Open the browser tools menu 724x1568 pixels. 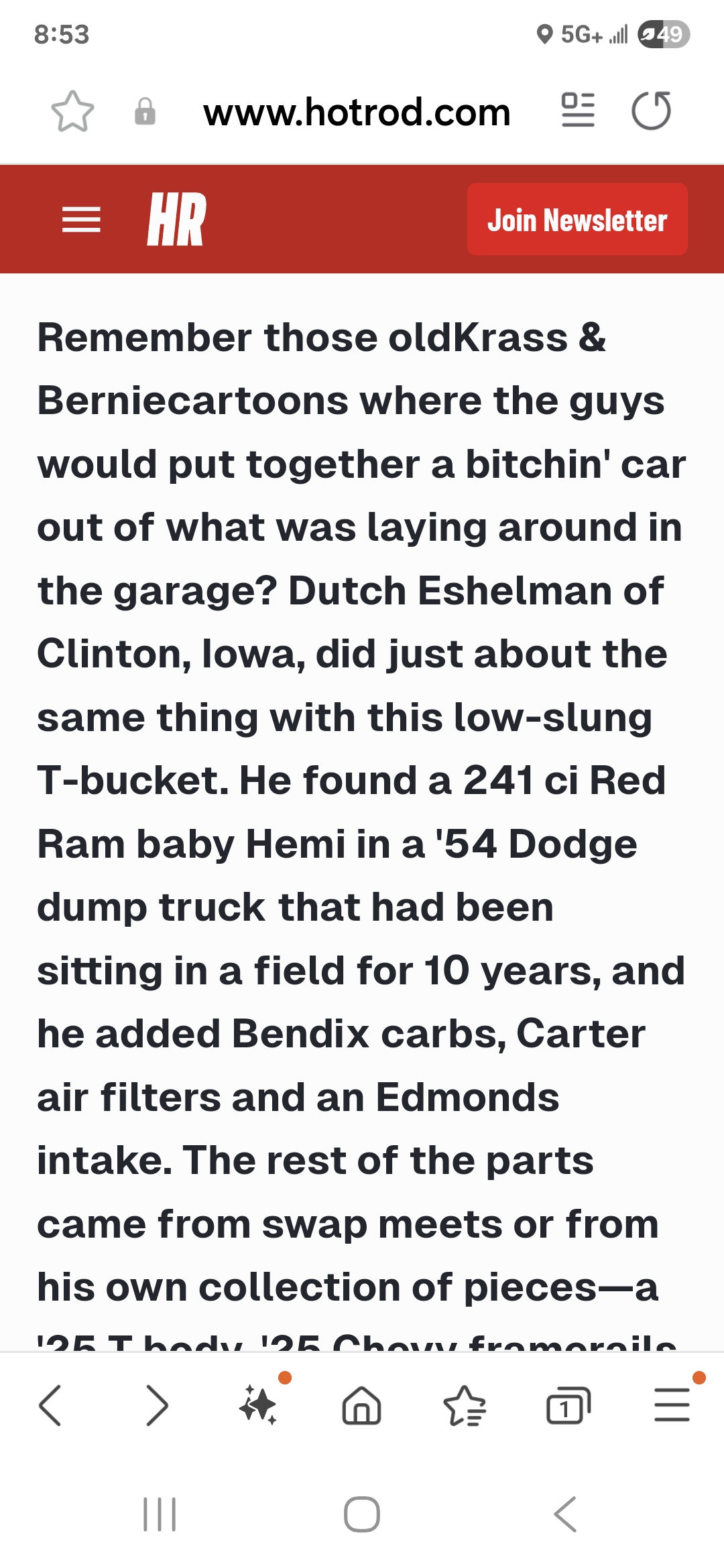[x=672, y=1405]
